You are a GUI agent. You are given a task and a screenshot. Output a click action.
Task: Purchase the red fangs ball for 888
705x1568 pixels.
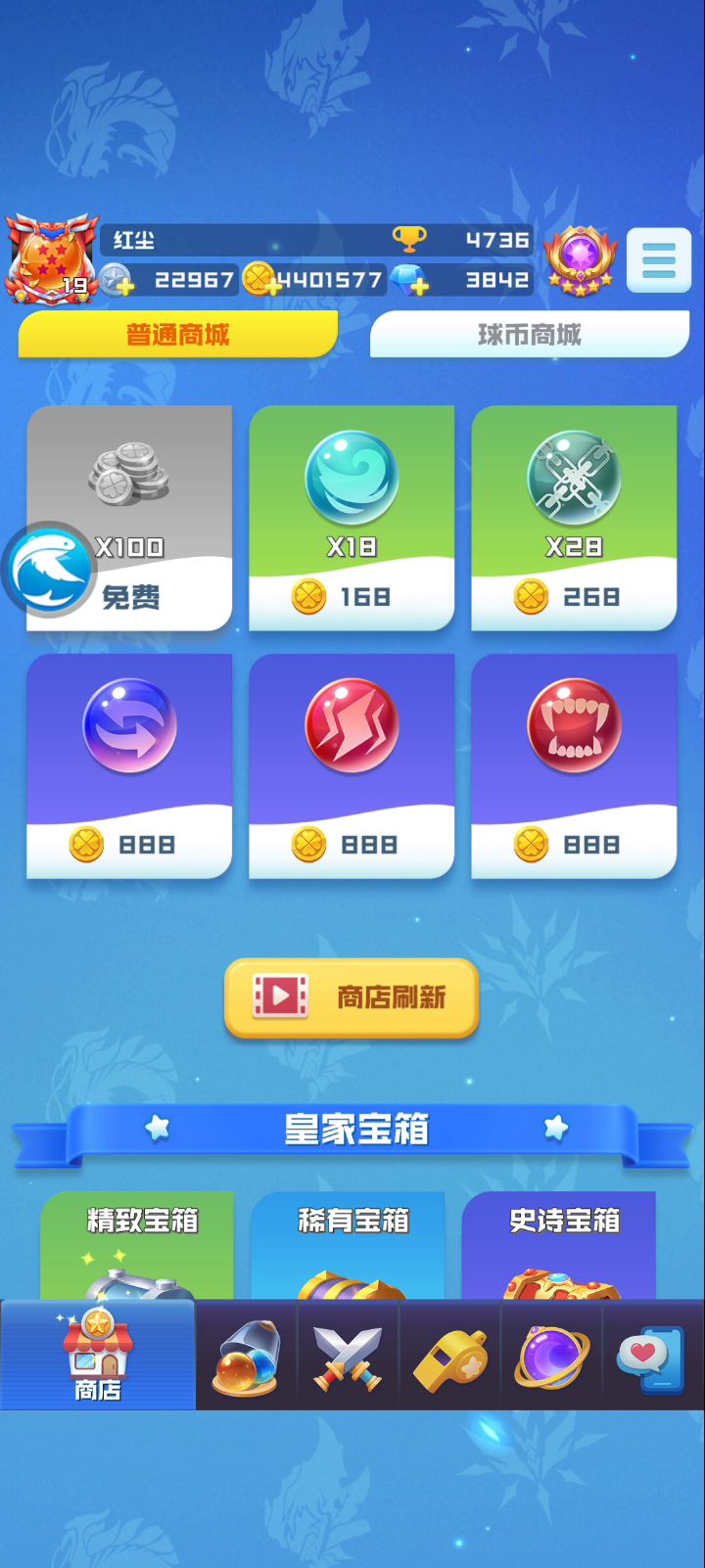point(574,765)
